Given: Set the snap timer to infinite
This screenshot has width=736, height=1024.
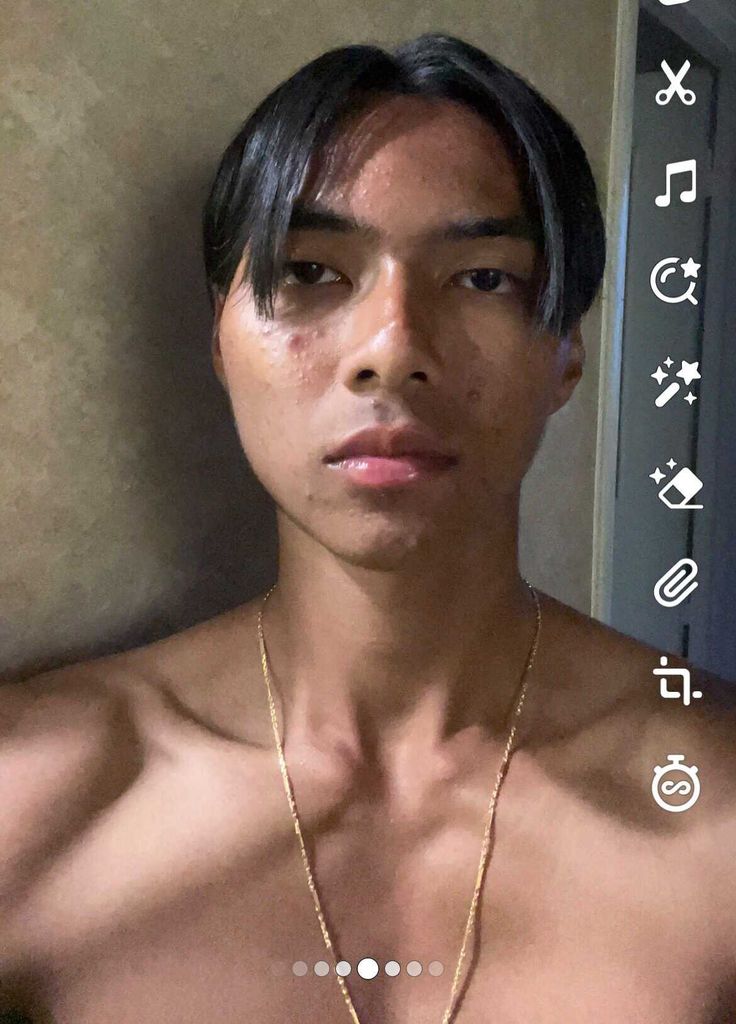Looking at the screenshot, I should (x=676, y=784).
